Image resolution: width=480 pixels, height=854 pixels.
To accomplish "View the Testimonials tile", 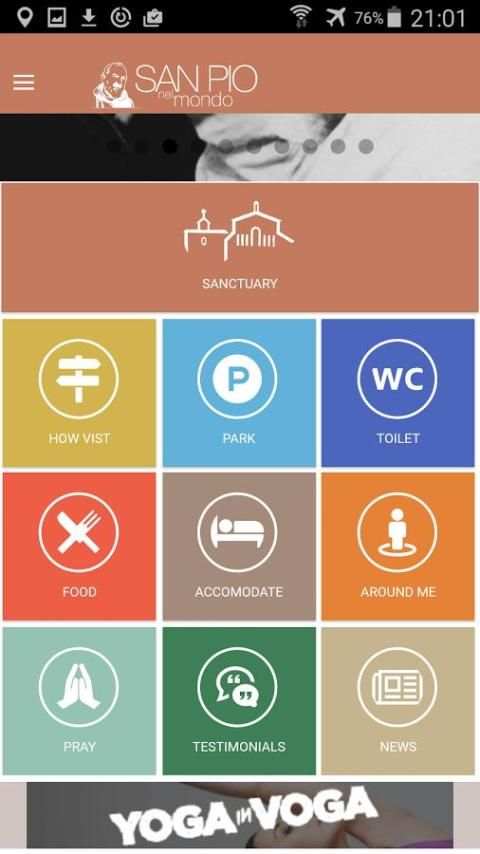I will coord(239,701).
